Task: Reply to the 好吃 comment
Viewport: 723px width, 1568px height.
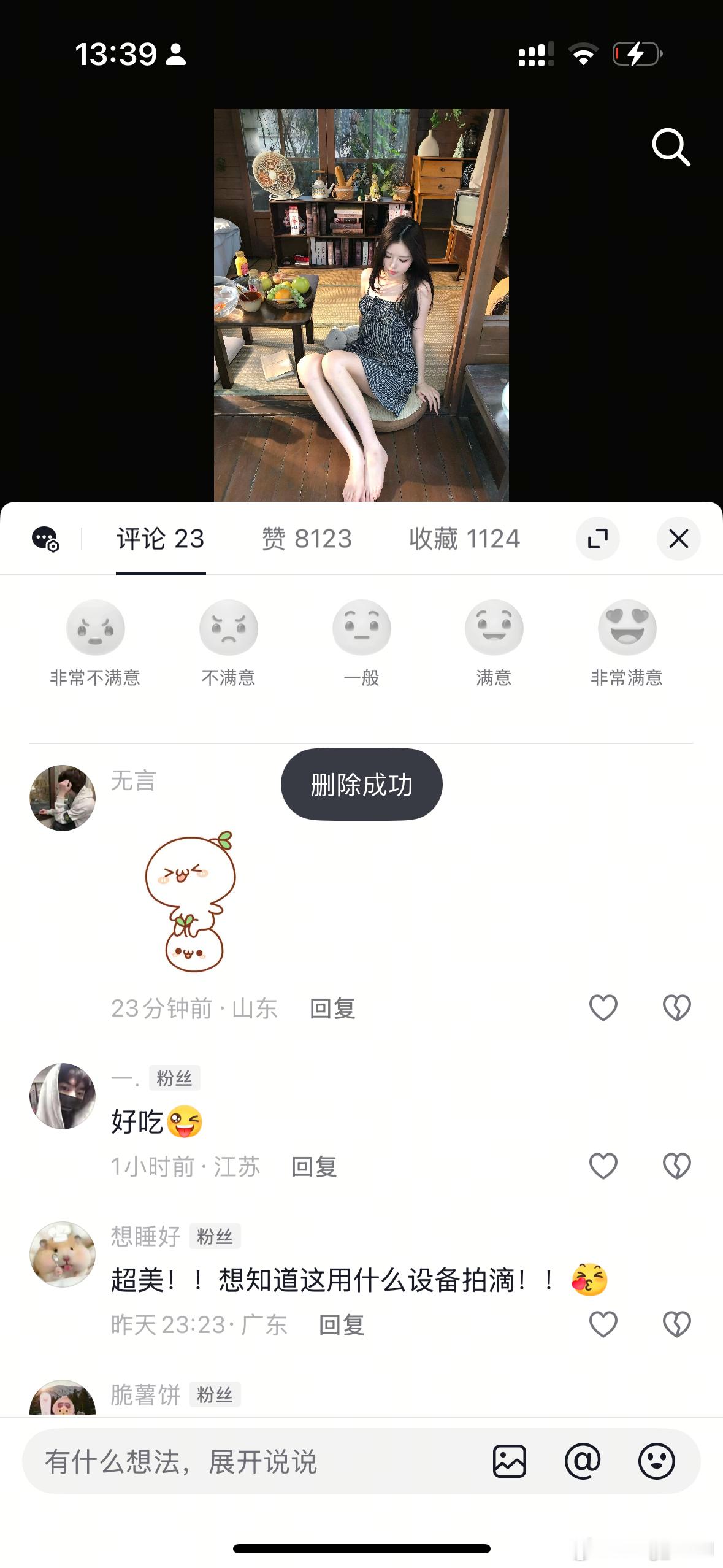Action: click(x=313, y=1166)
